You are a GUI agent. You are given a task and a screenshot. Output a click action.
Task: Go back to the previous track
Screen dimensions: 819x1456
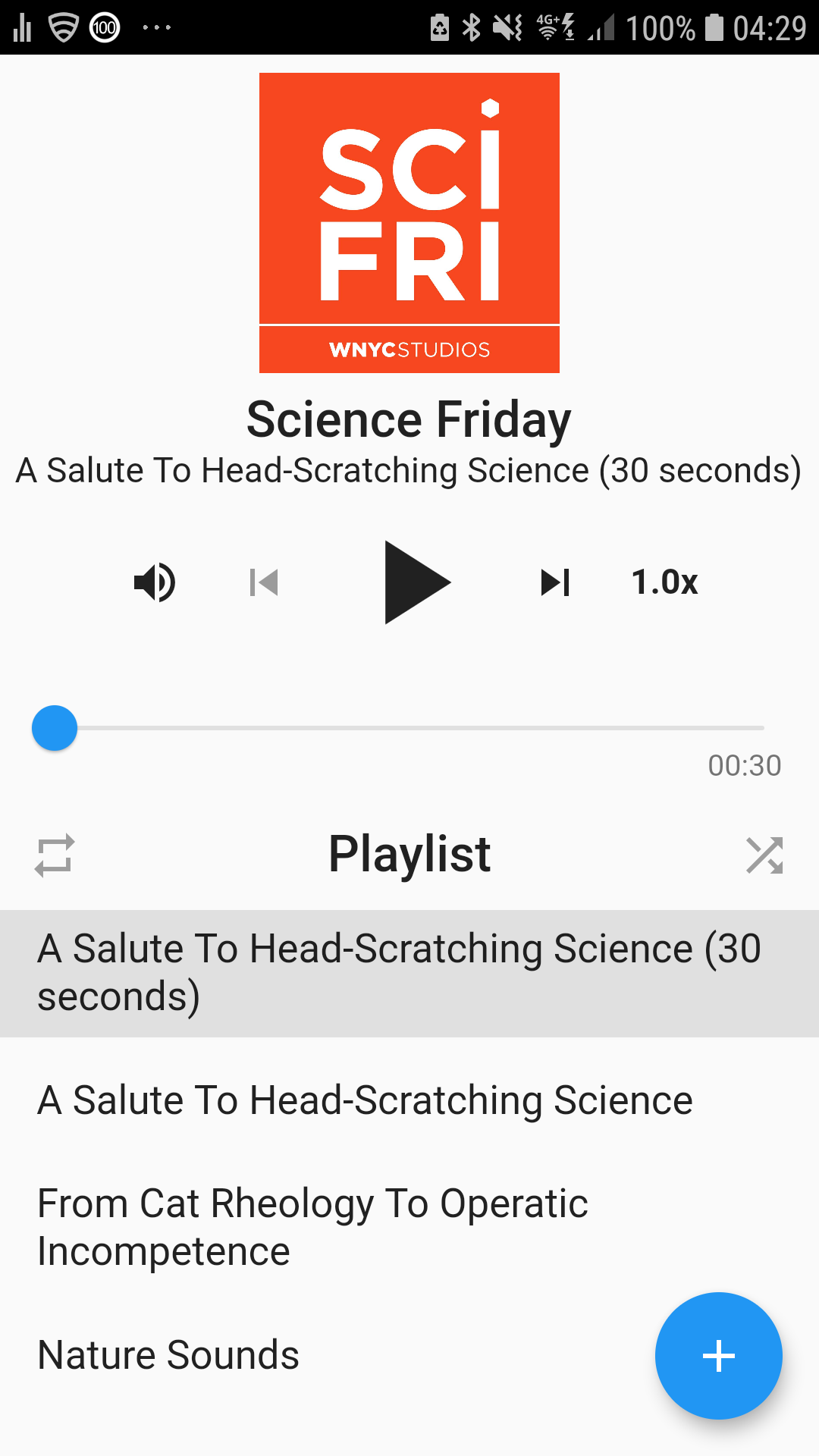[264, 582]
